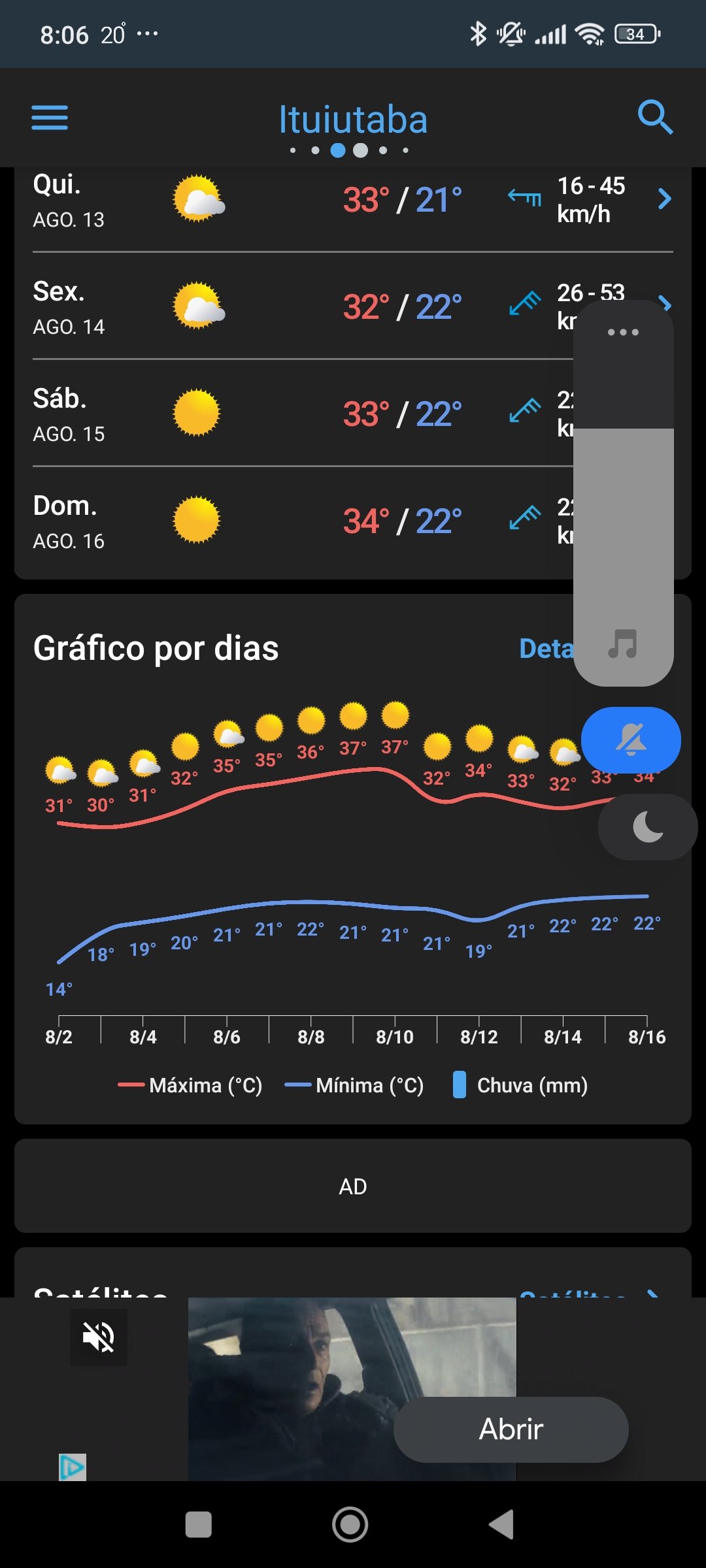Open the AdChoices info icon
The width and height of the screenshot is (706, 1568).
click(73, 1467)
